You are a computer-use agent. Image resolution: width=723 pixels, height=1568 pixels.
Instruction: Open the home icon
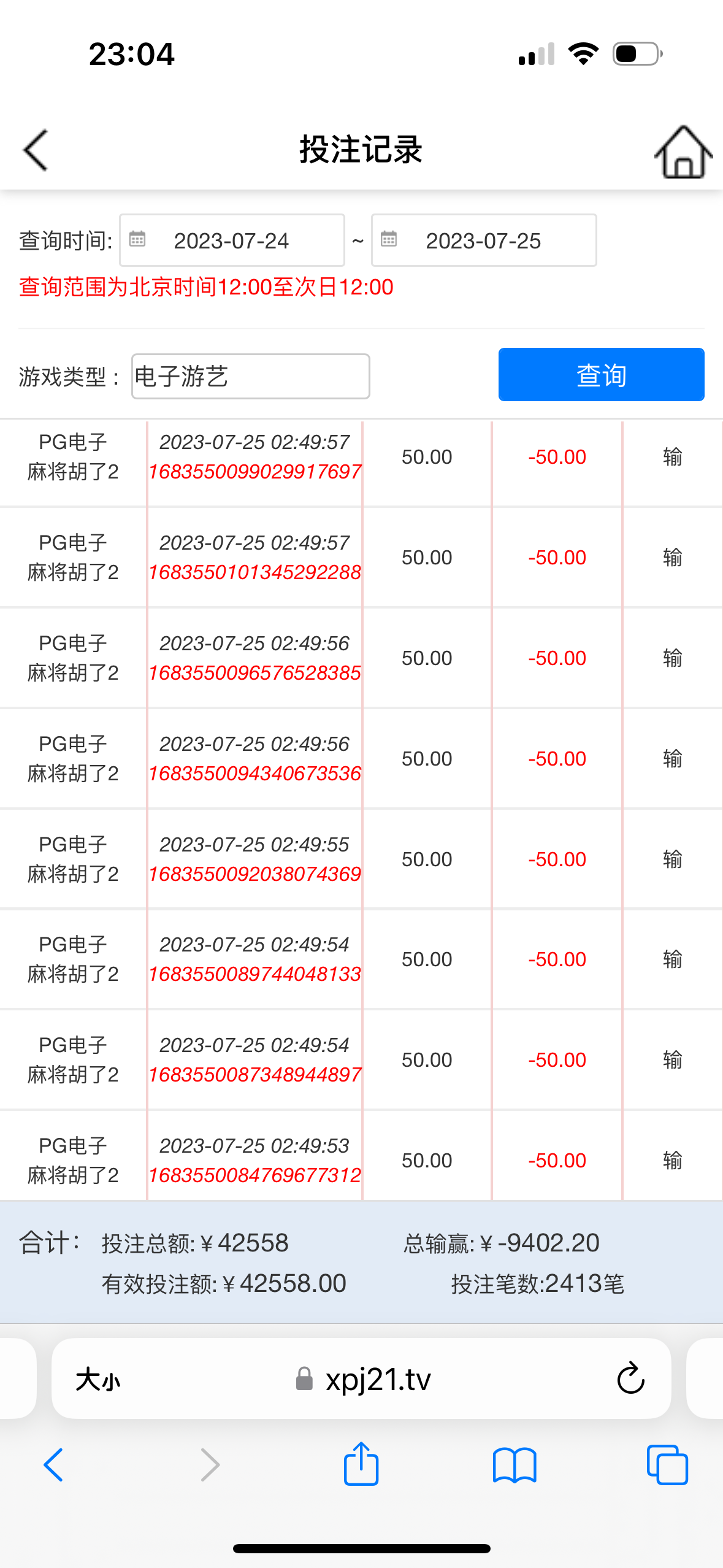click(x=683, y=153)
